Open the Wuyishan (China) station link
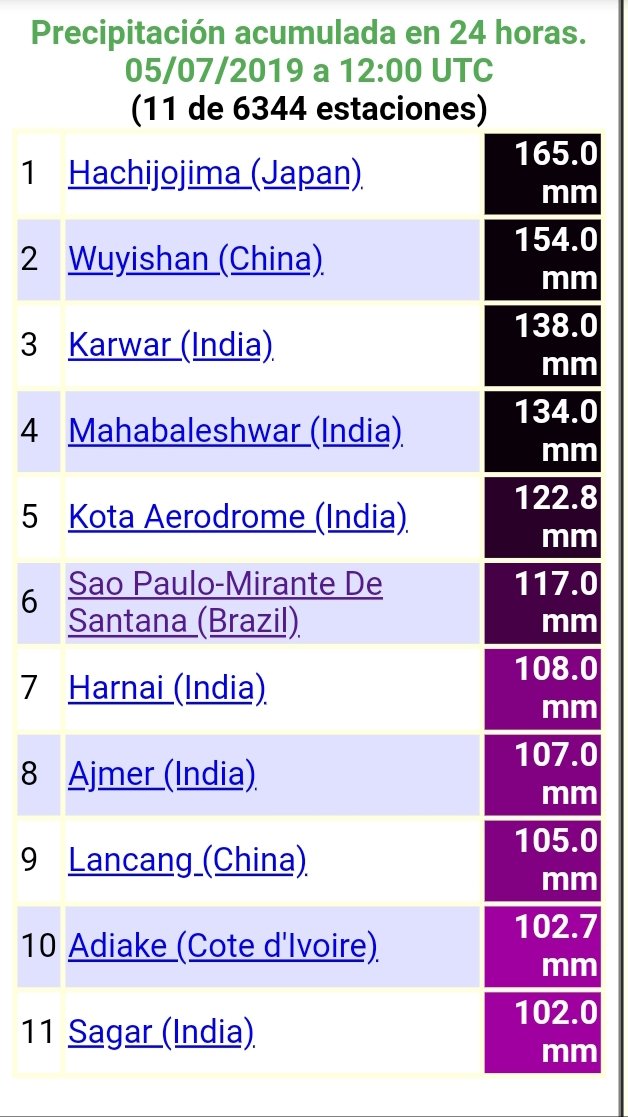This screenshot has width=628, height=1117. pos(195,260)
